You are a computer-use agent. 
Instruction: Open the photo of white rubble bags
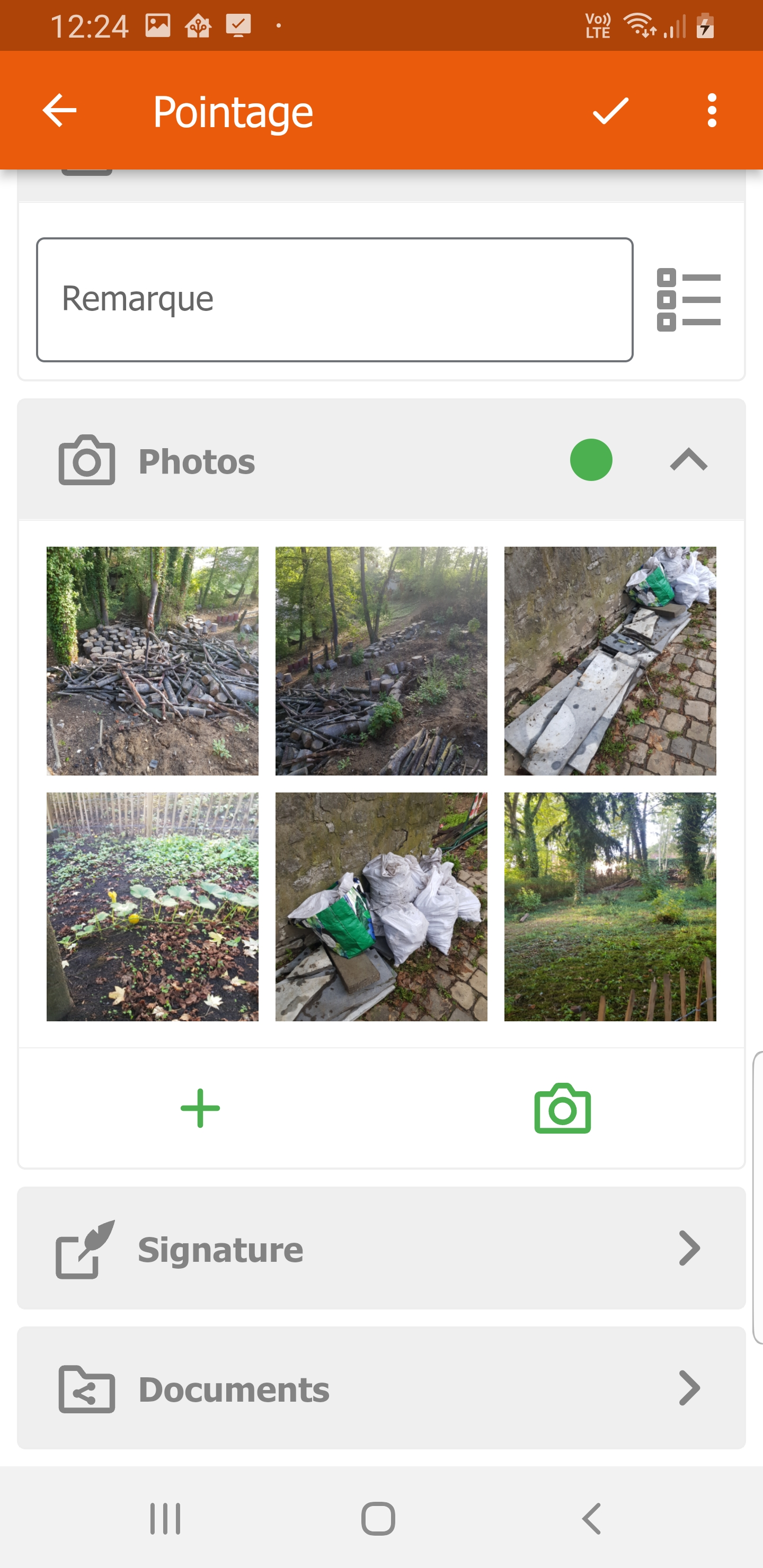point(381,906)
